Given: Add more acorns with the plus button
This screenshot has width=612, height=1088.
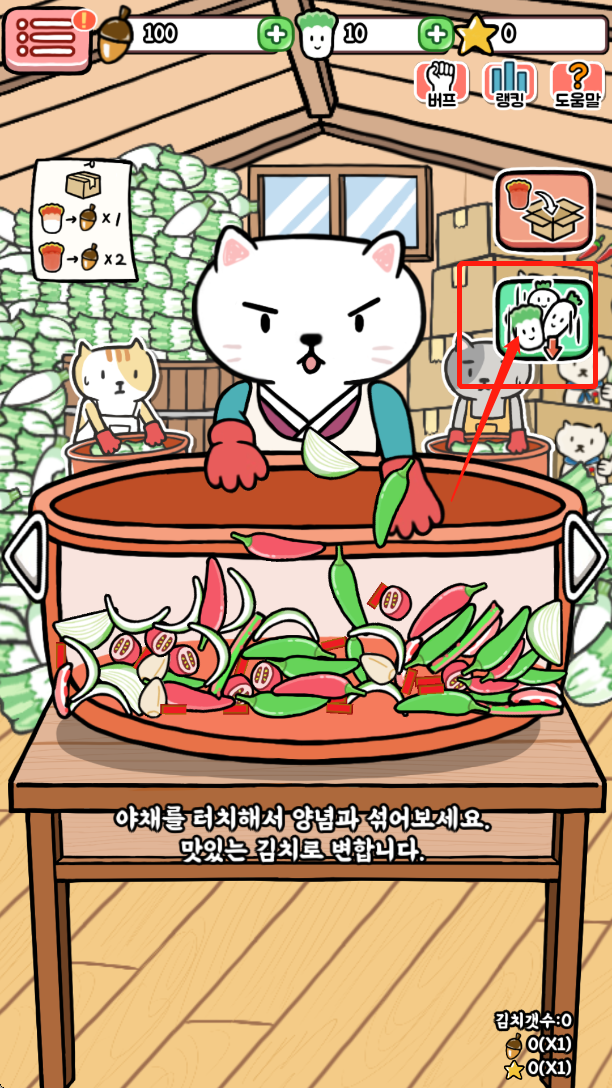Looking at the screenshot, I should [275, 35].
